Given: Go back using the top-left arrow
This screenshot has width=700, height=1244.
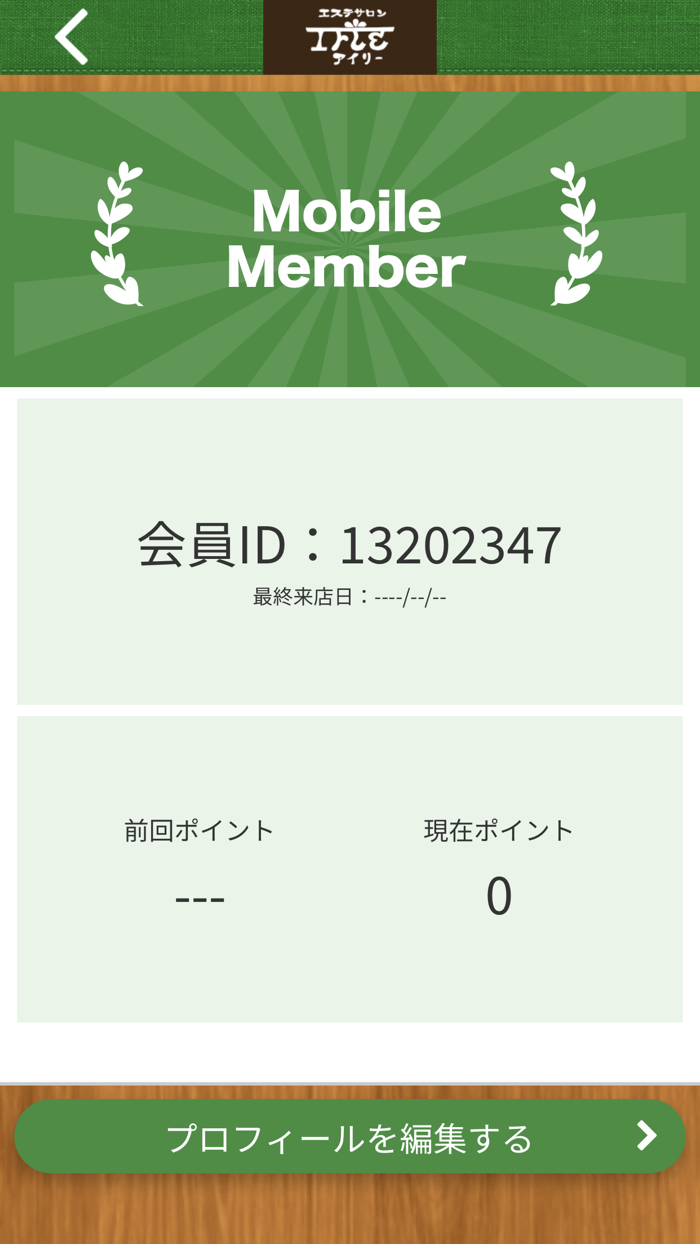Looking at the screenshot, I should coord(72,37).
